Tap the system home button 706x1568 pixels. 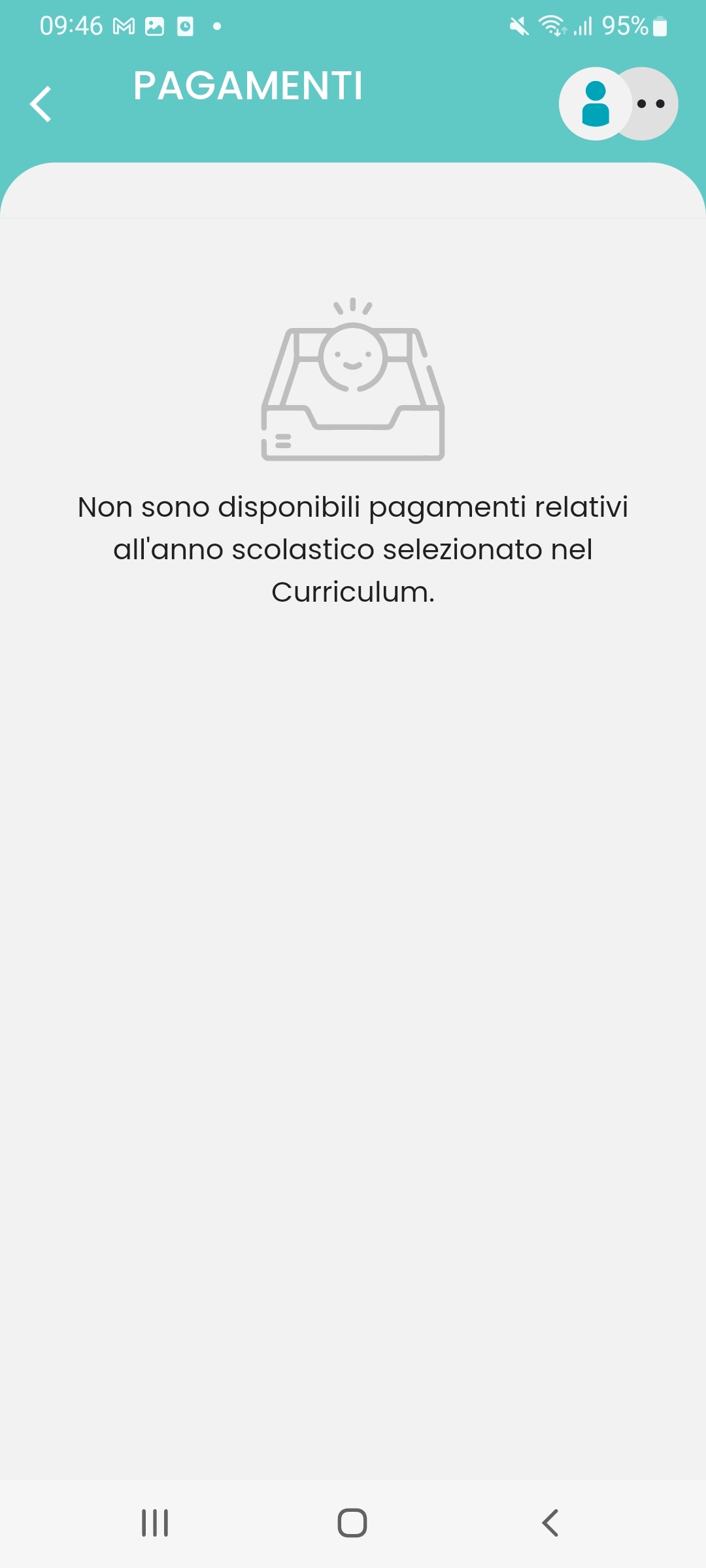click(x=352, y=1523)
